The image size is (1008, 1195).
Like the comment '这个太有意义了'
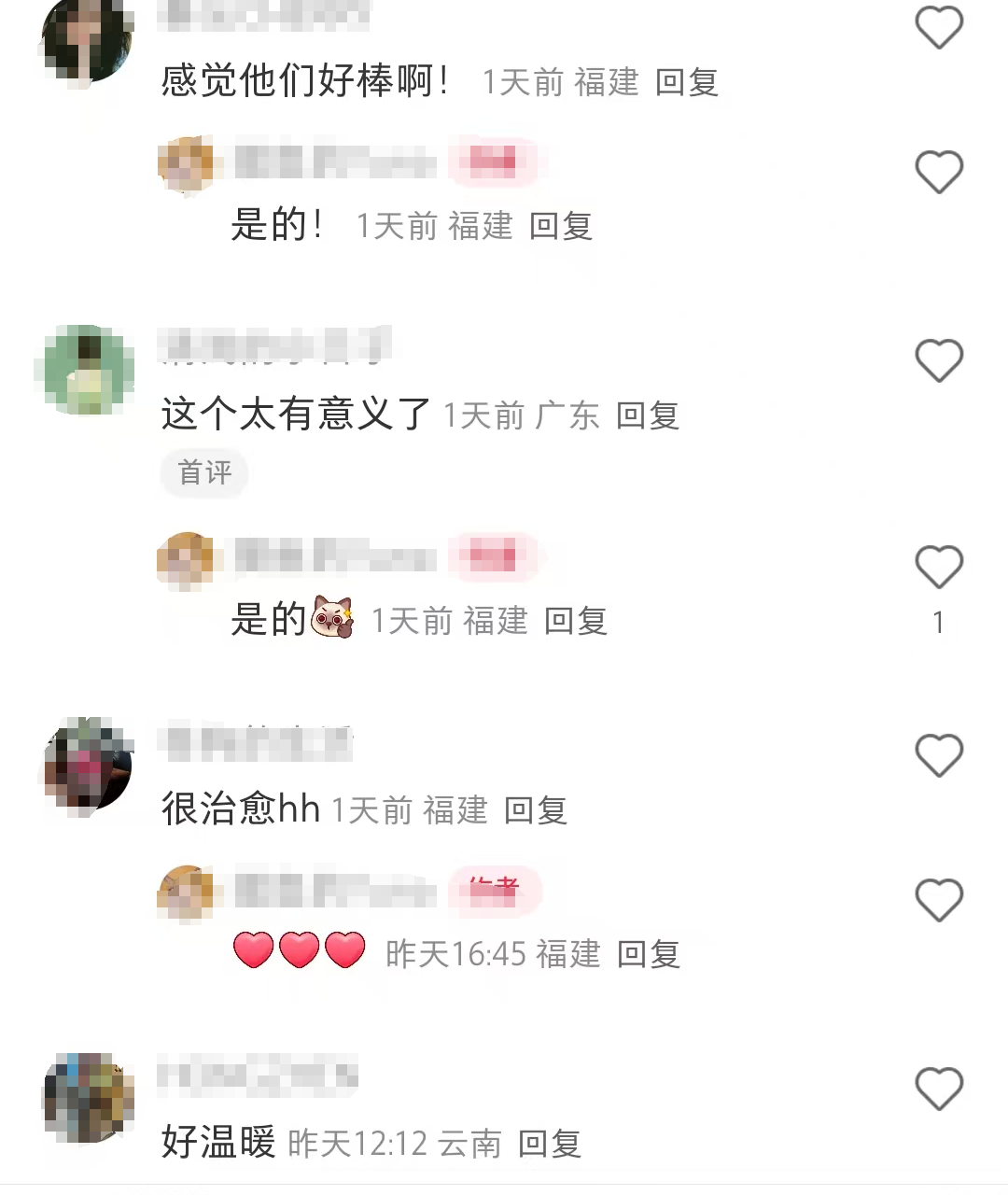click(939, 359)
